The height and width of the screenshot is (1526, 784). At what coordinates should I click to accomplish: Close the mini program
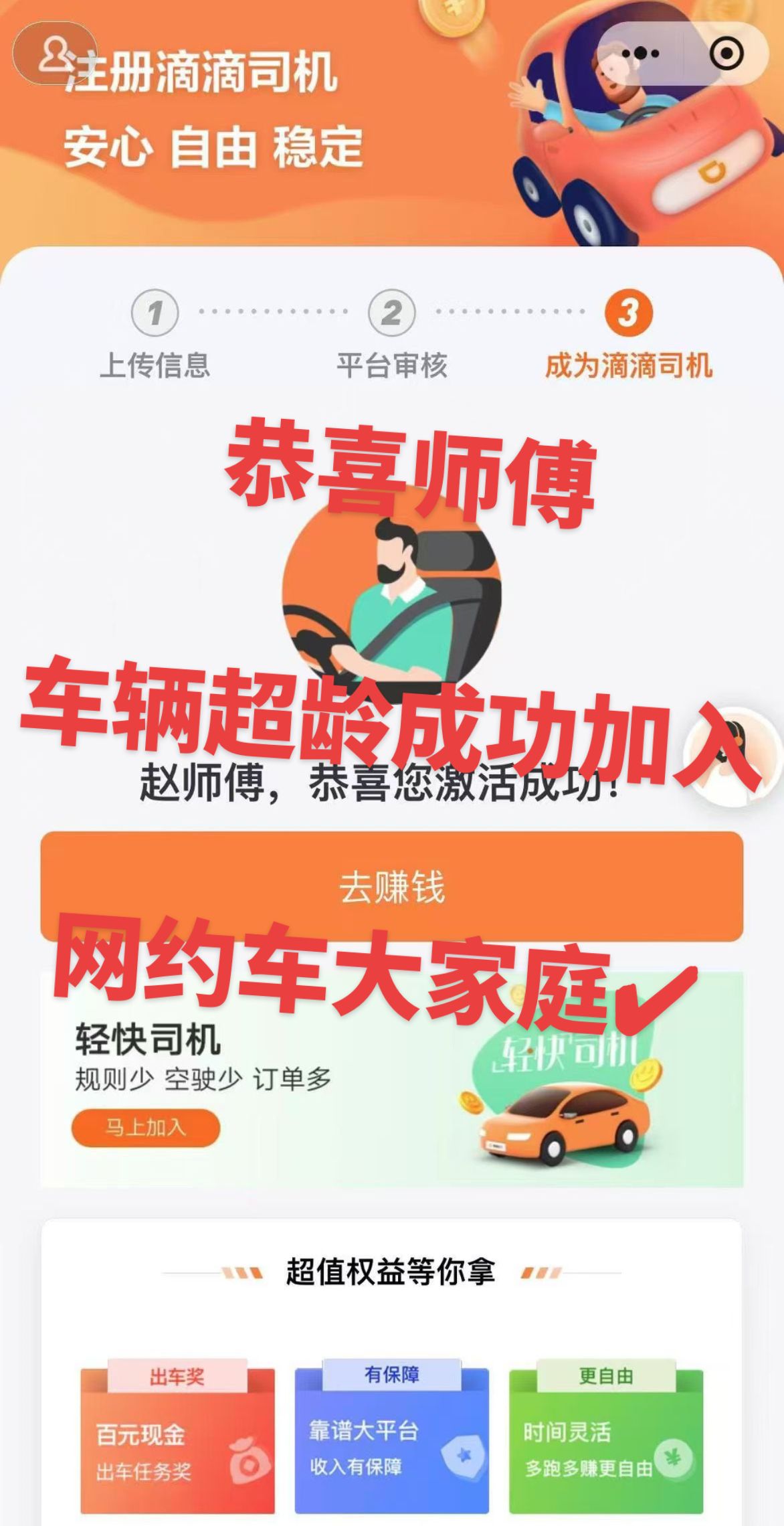726,53
